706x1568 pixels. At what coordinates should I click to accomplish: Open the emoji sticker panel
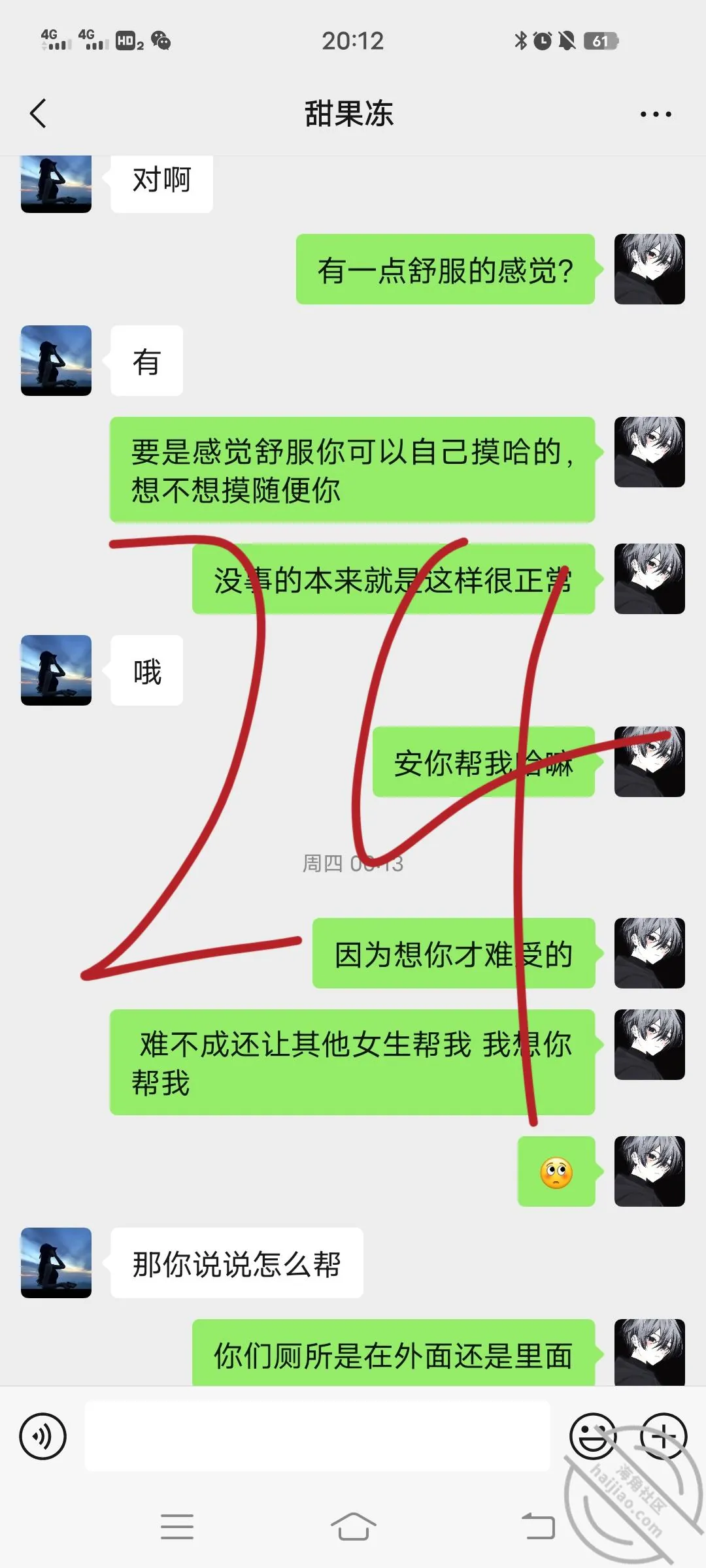593,1436
